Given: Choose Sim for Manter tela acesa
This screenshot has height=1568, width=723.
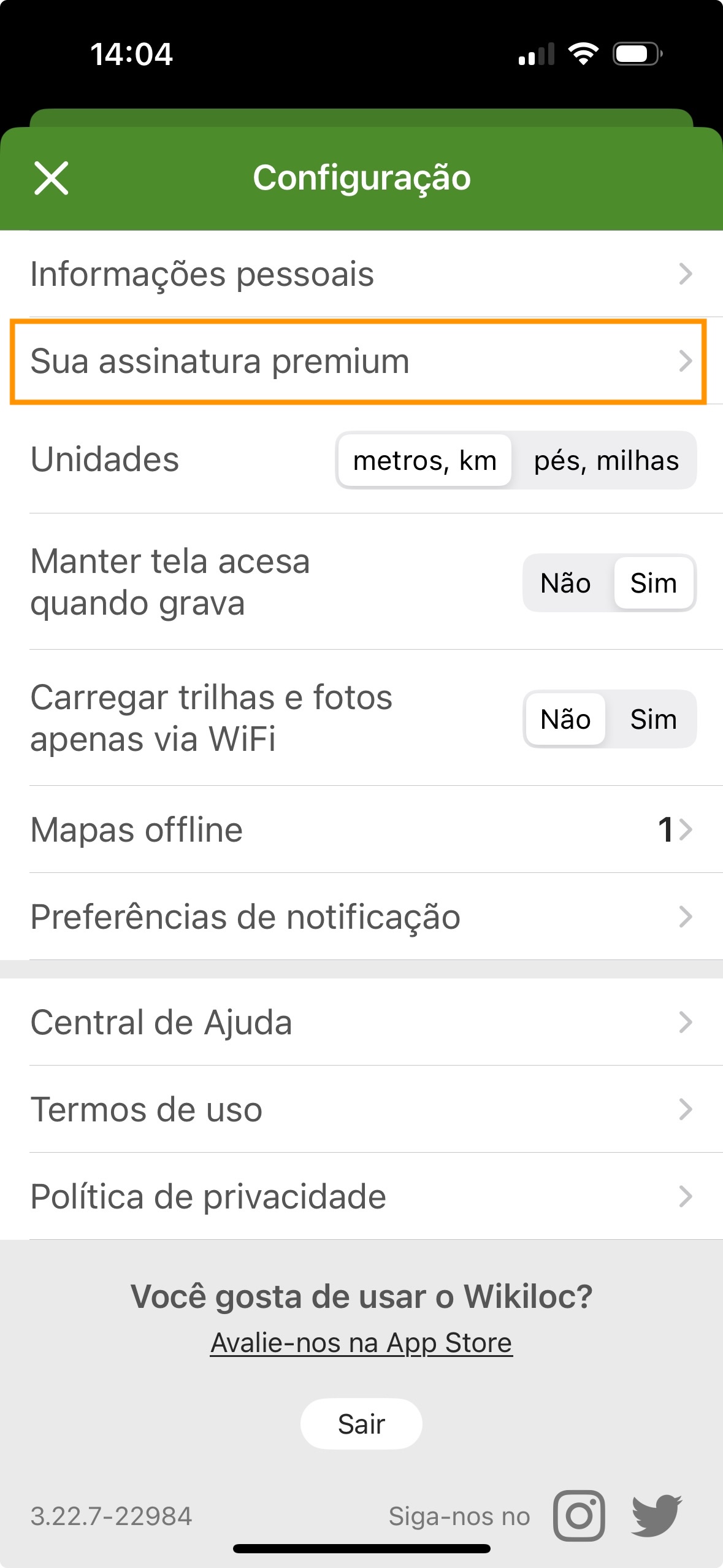Looking at the screenshot, I should (x=654, y=583).
